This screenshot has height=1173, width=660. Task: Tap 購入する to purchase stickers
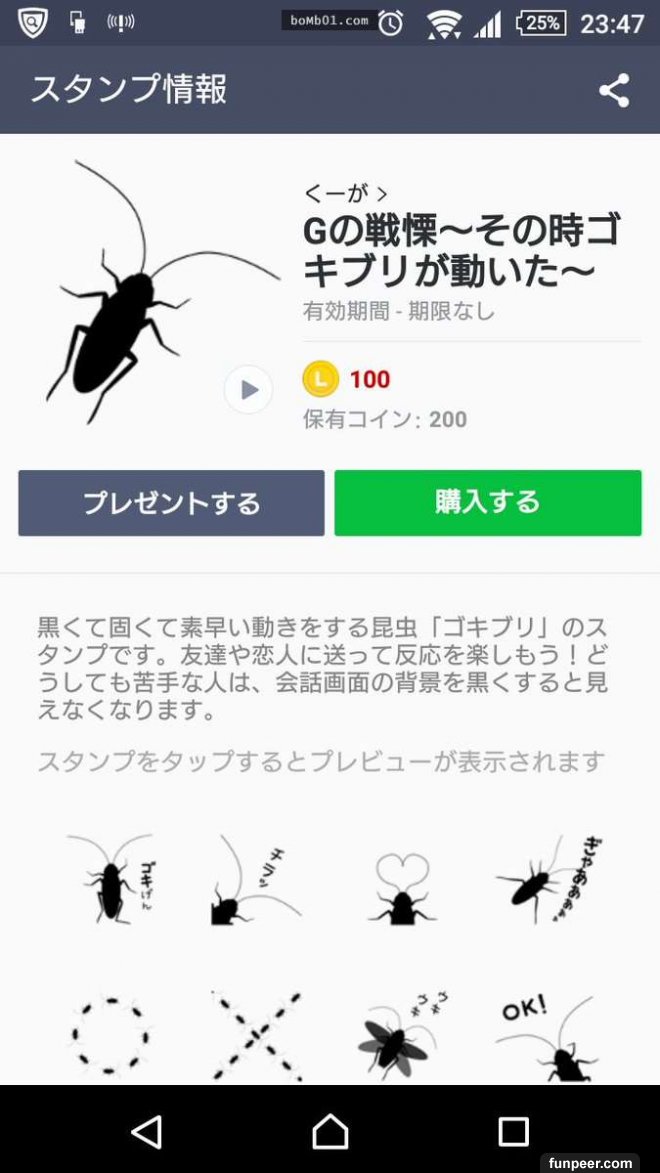point(488,503)
